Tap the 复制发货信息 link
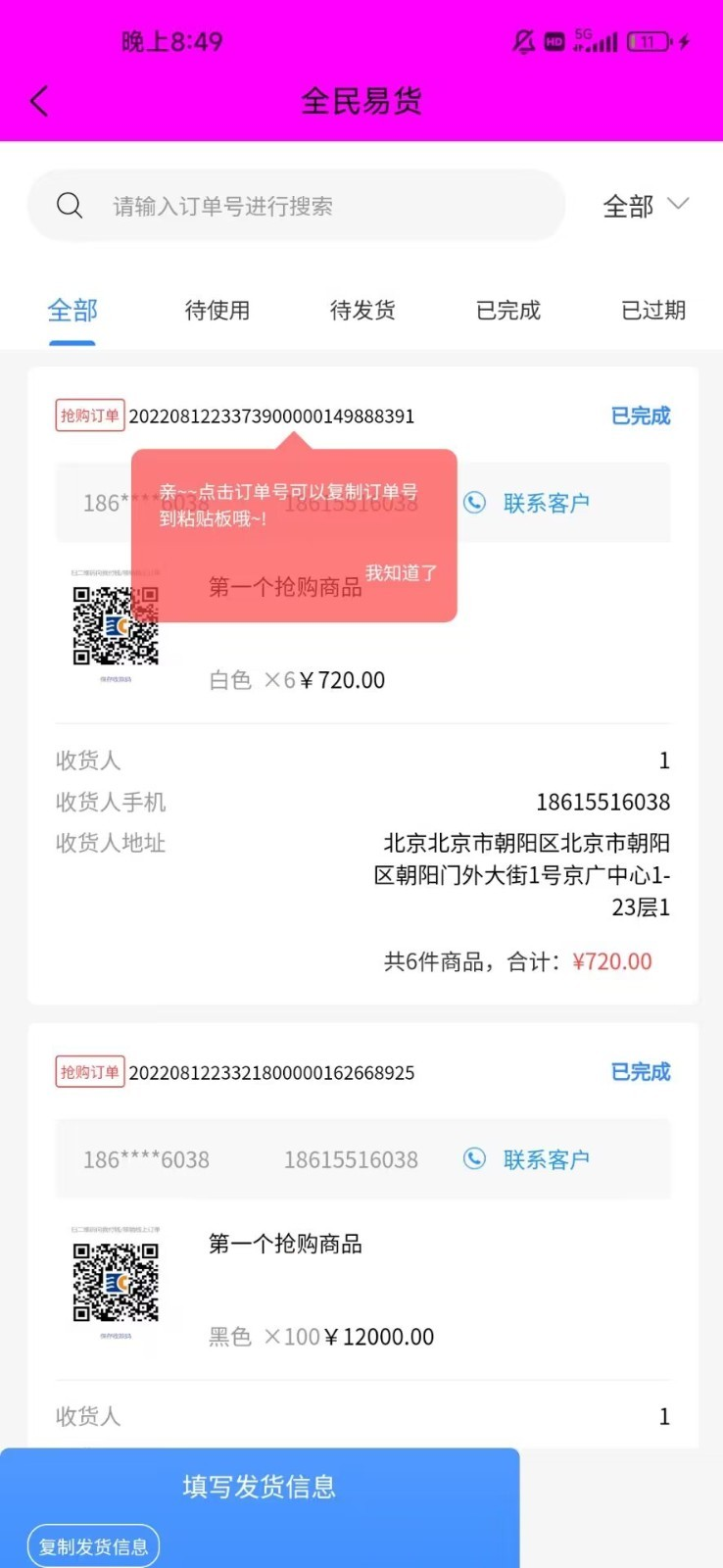The height and width of the screenshot is (1568, 723). click(93, 1544)
